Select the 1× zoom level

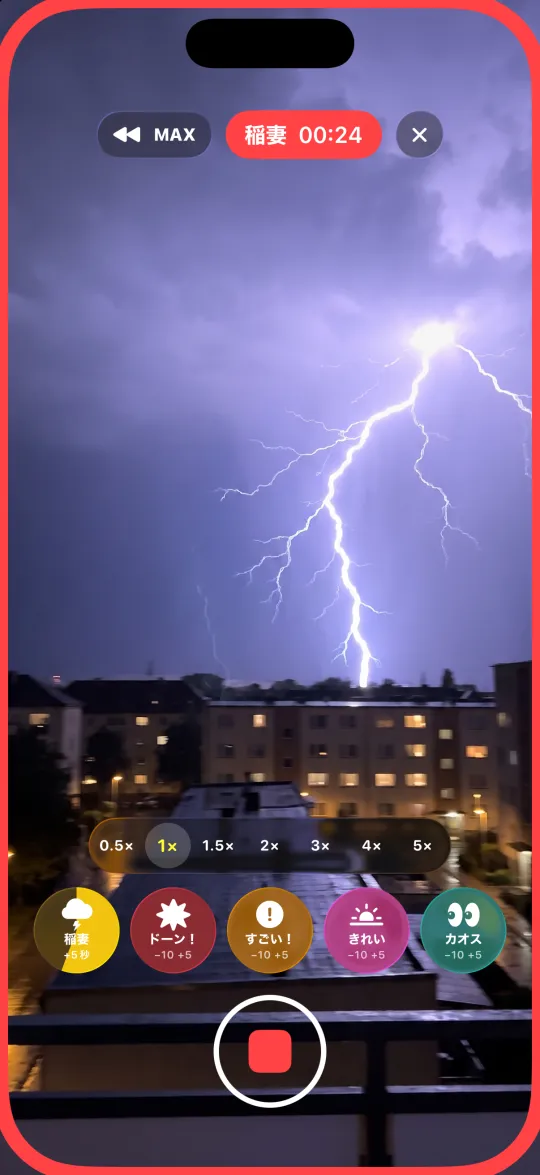pyautogui.click(x=167, y=845)
